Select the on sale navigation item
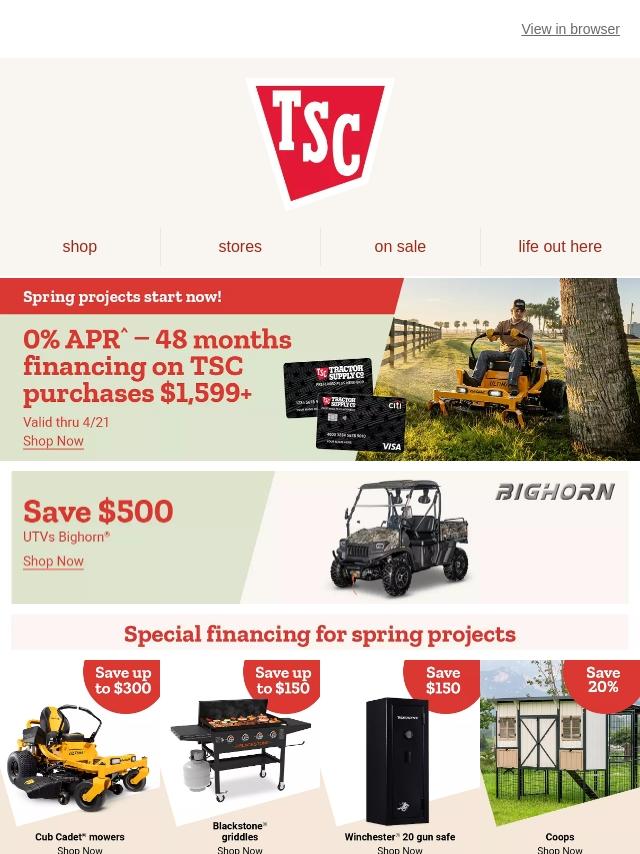Viewport: 640px width, 854px height. (x=400, y=246)
